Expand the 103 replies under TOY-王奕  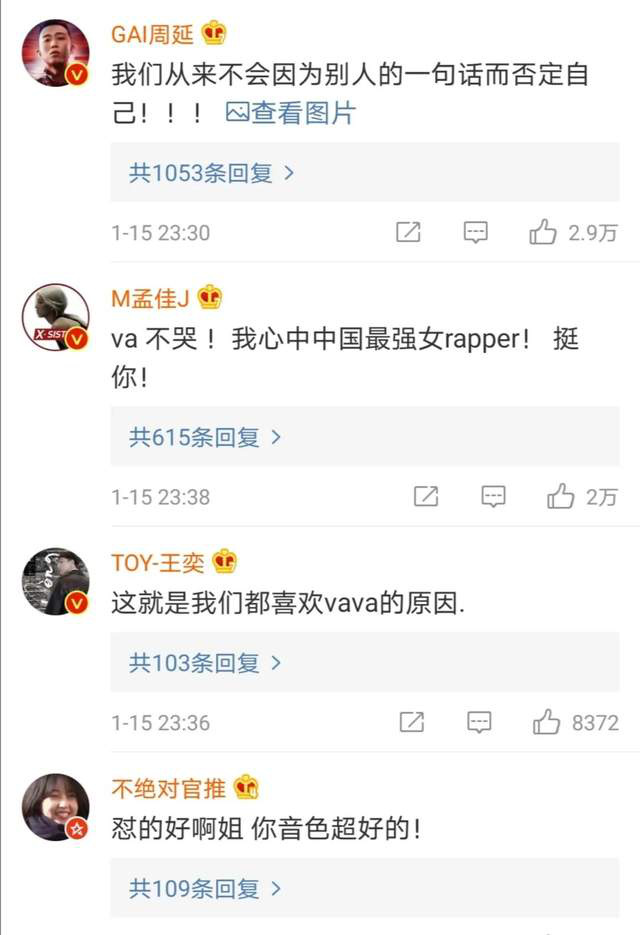pyautogui.click(x=205, y=662)
